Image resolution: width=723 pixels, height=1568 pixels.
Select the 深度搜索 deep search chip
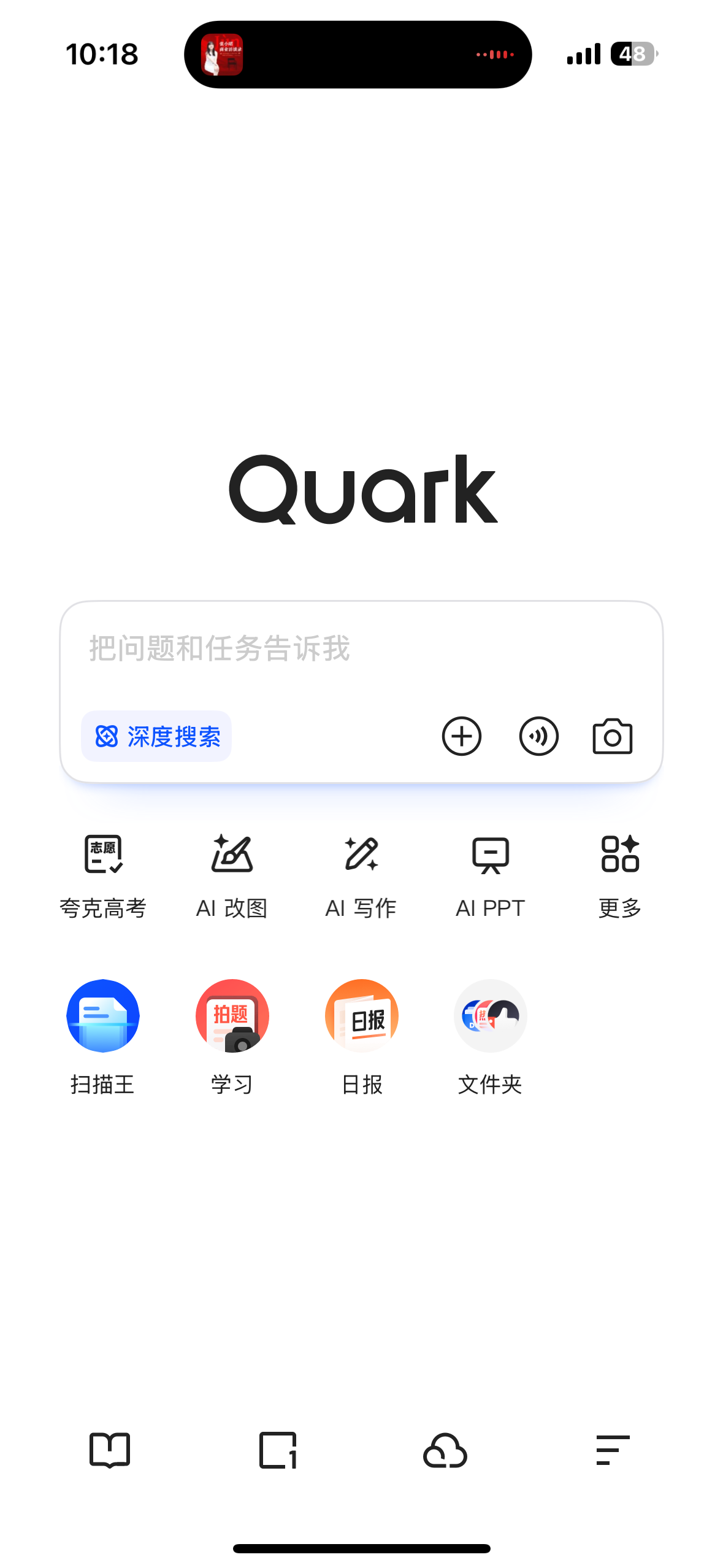156,736
